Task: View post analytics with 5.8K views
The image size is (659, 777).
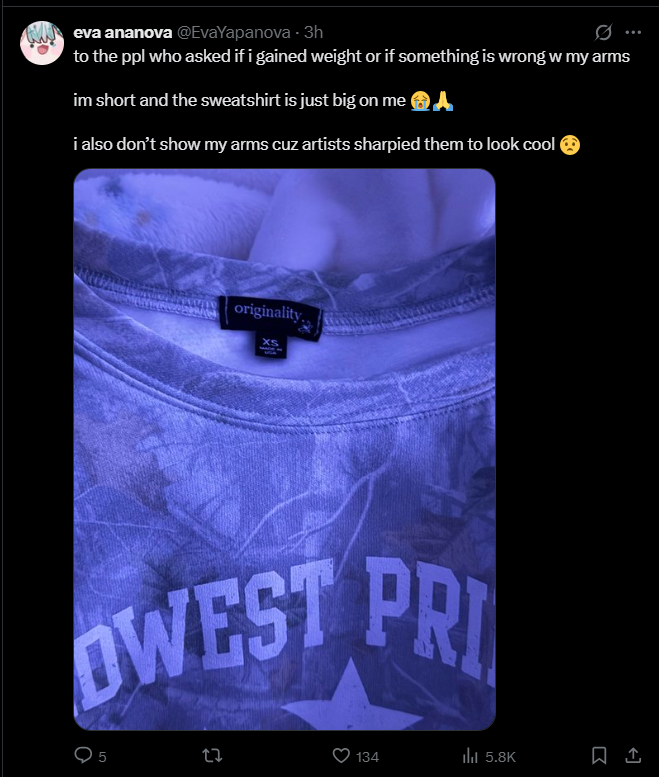Action: coord(470,756)
